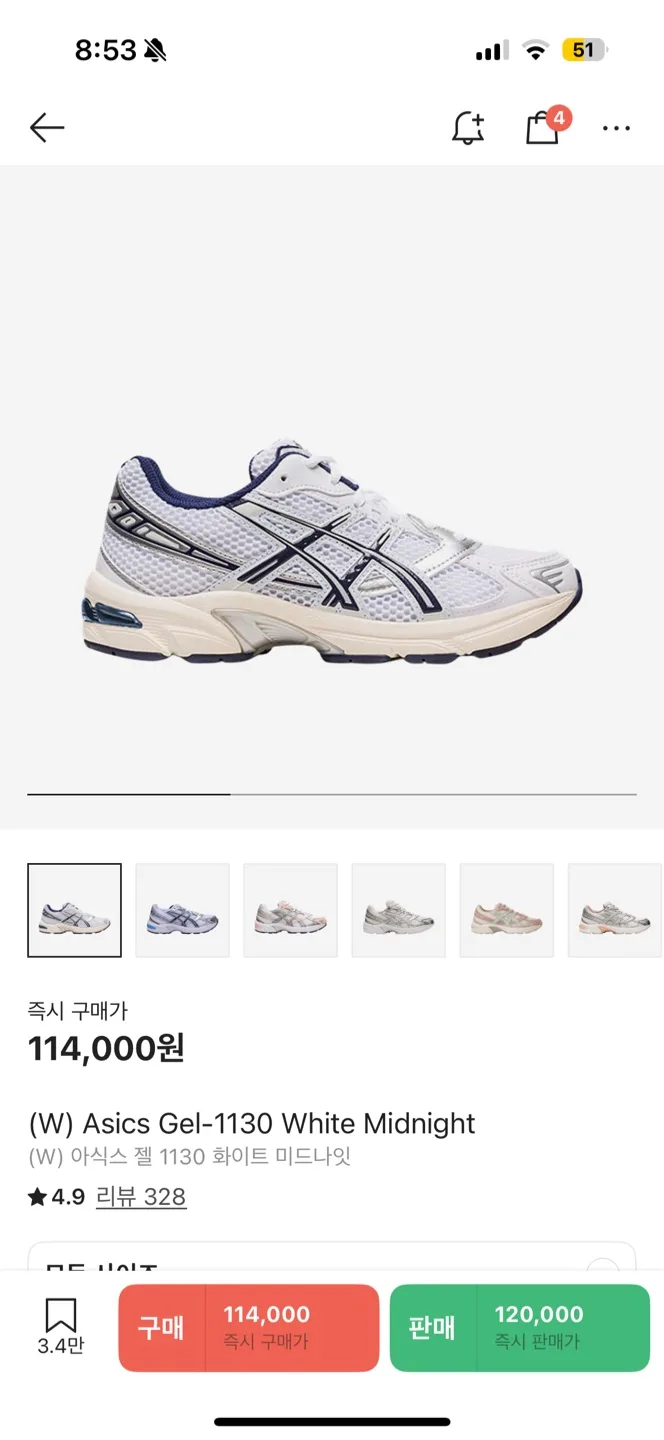Image resolution: width=664 pixels, height=1440 pixels.
Task: Select the fifth pink-beige shoe thumbnail
Action: pos(507,910)
